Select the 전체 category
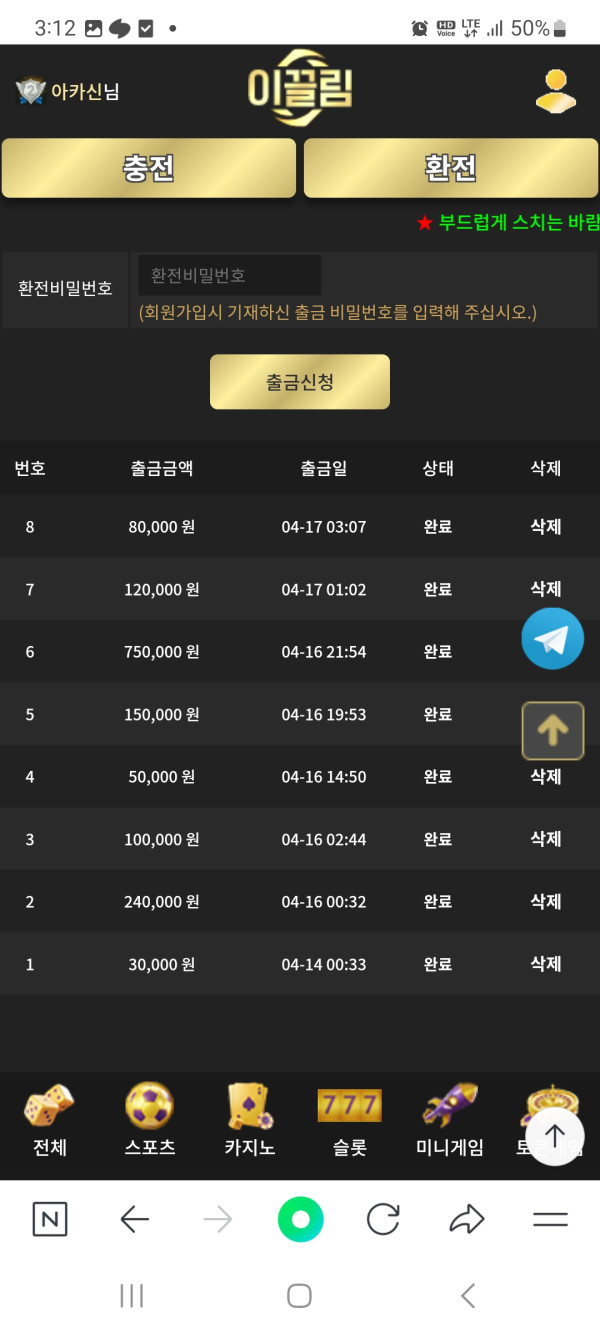600x1333 pixels. [x=50, y=1120]
